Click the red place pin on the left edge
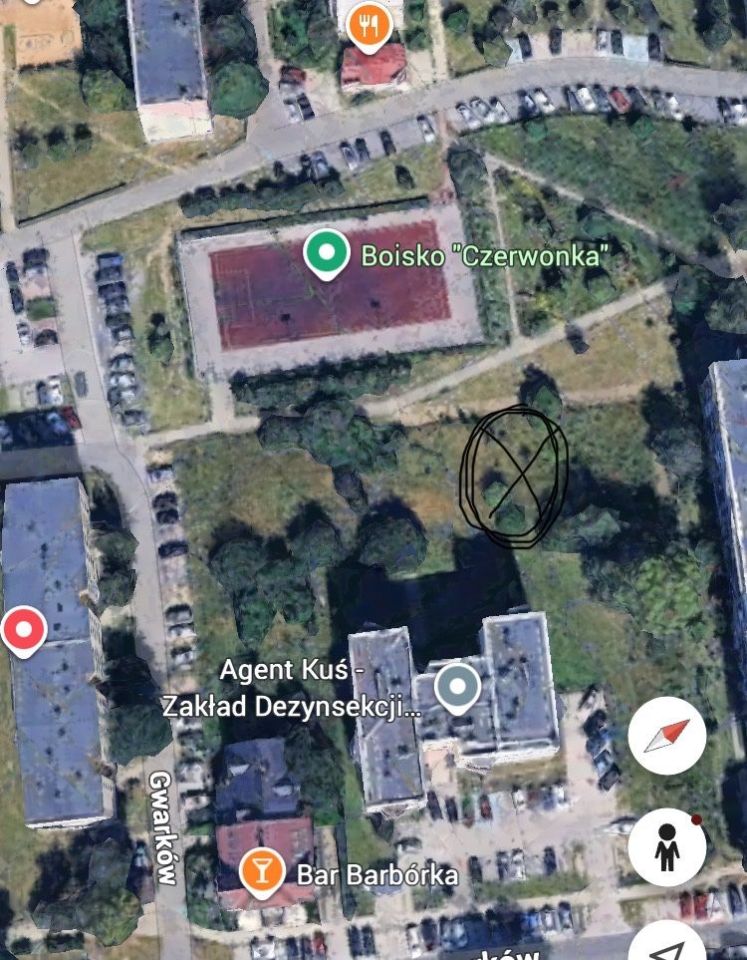This screenshot has height=960, width=747. coord(21,627)
